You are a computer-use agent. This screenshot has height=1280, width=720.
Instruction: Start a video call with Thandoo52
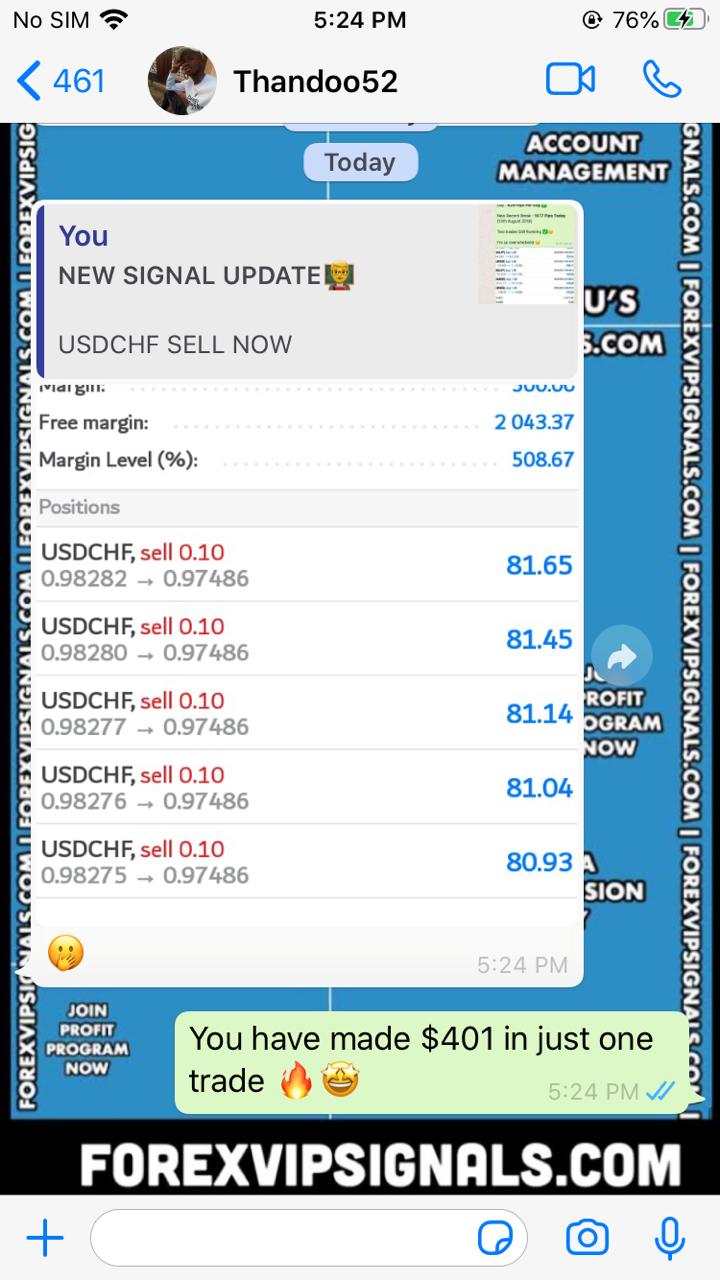coord(571,80)
